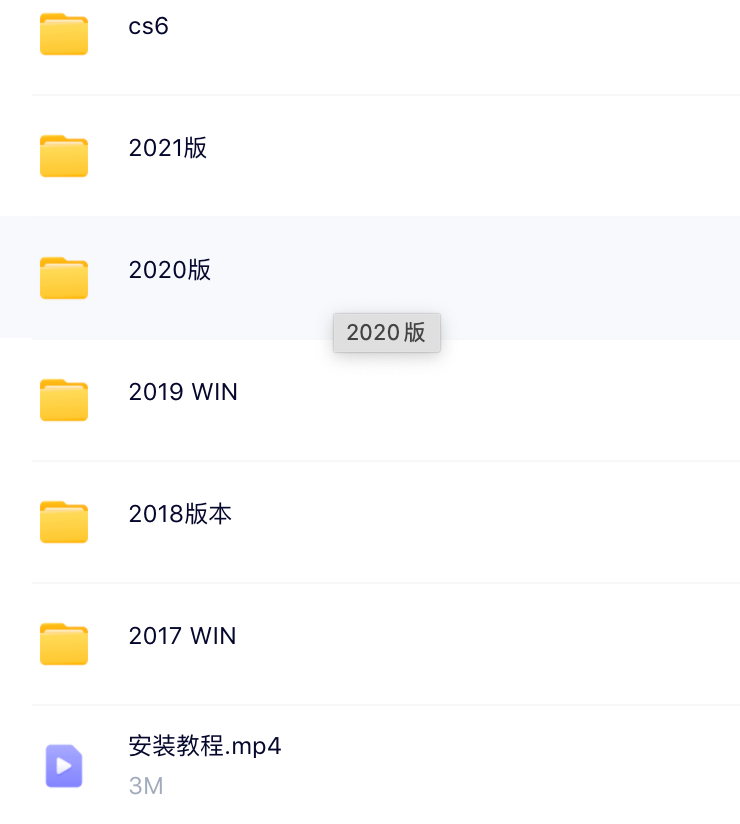Click the 2017 WIN folder icon
Viewport: 740px width, 824px height.
click(x=63, y=644)
